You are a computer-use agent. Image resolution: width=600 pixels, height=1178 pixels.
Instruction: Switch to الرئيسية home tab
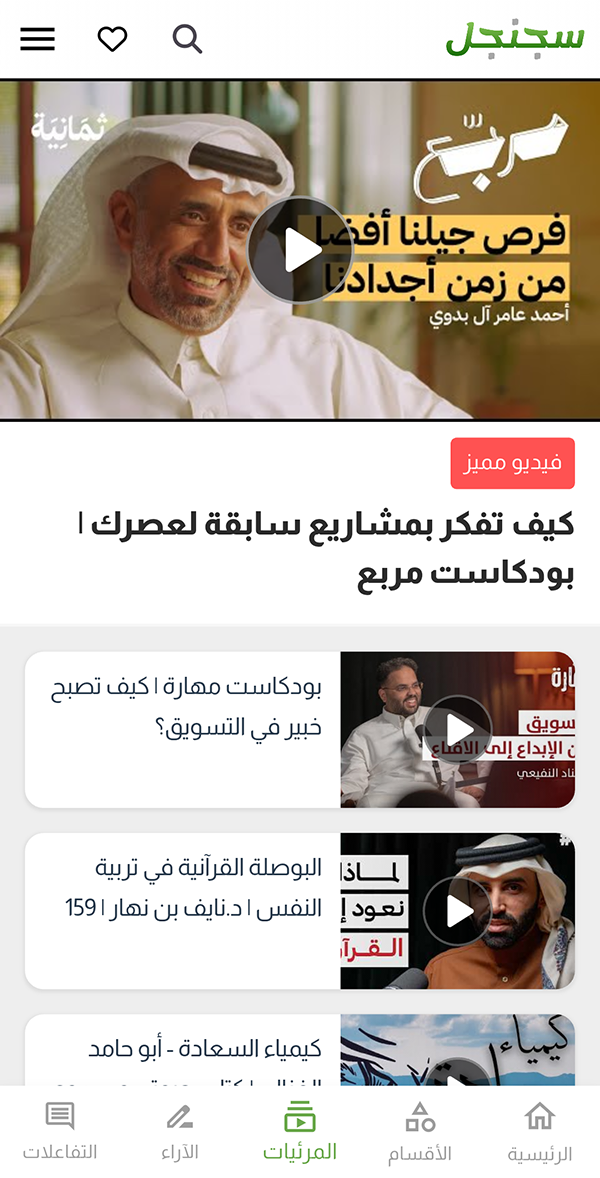[539, 1132]
